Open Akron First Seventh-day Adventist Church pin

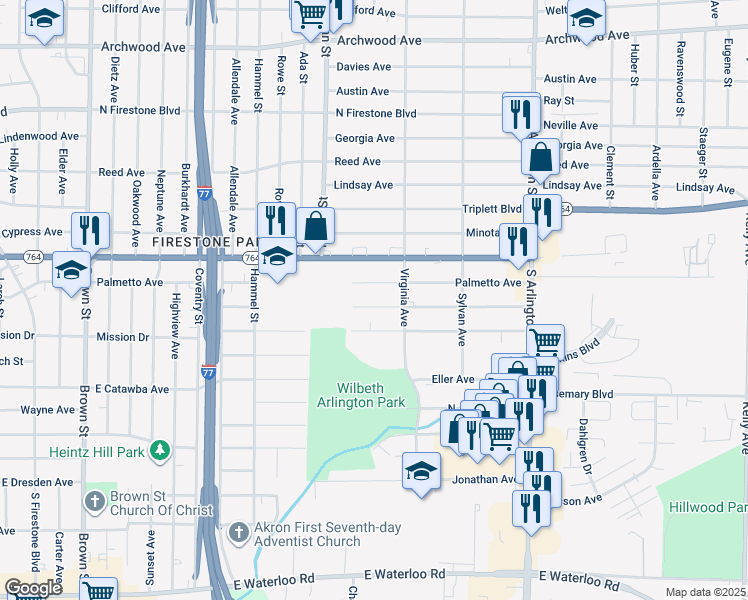pos(239,534)
